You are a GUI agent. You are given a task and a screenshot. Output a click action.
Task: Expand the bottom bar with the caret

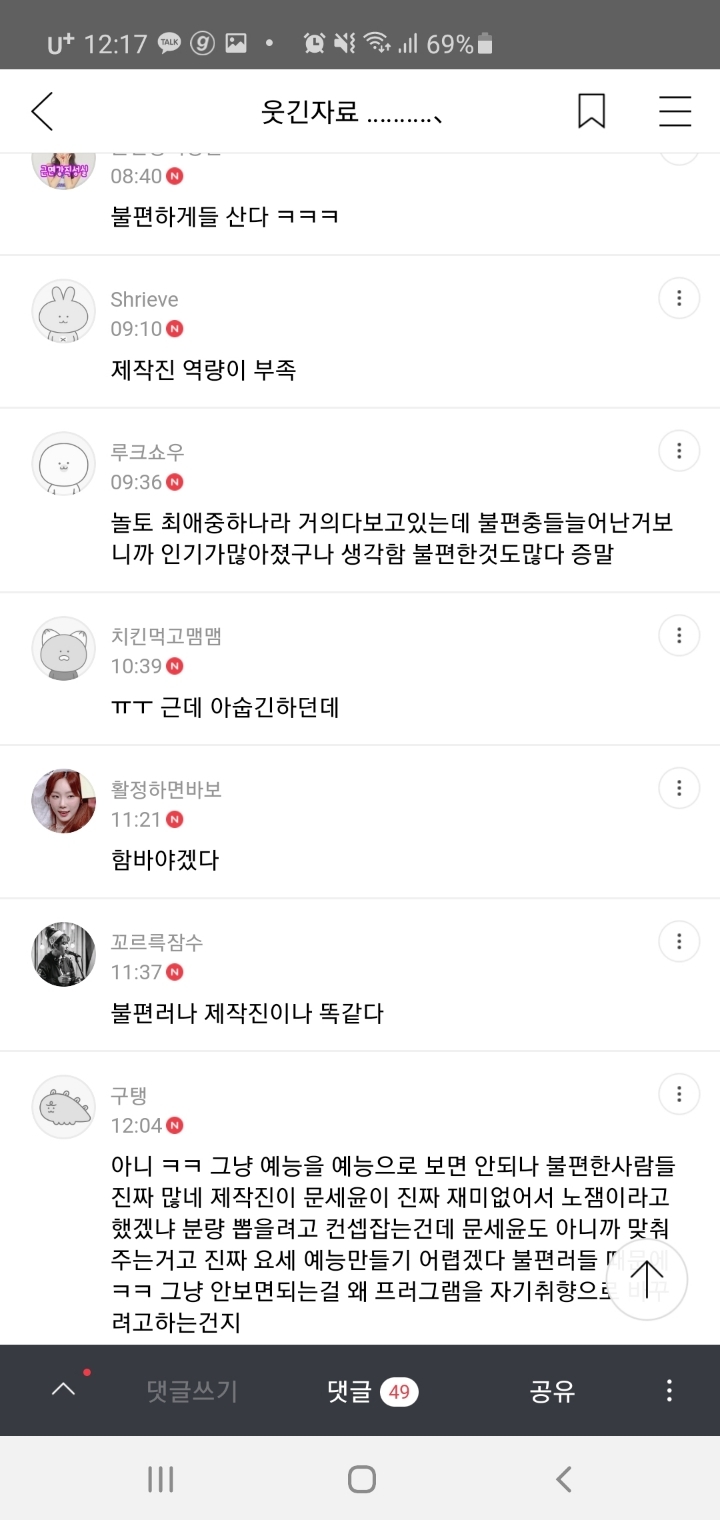[x=63, y=1390]
